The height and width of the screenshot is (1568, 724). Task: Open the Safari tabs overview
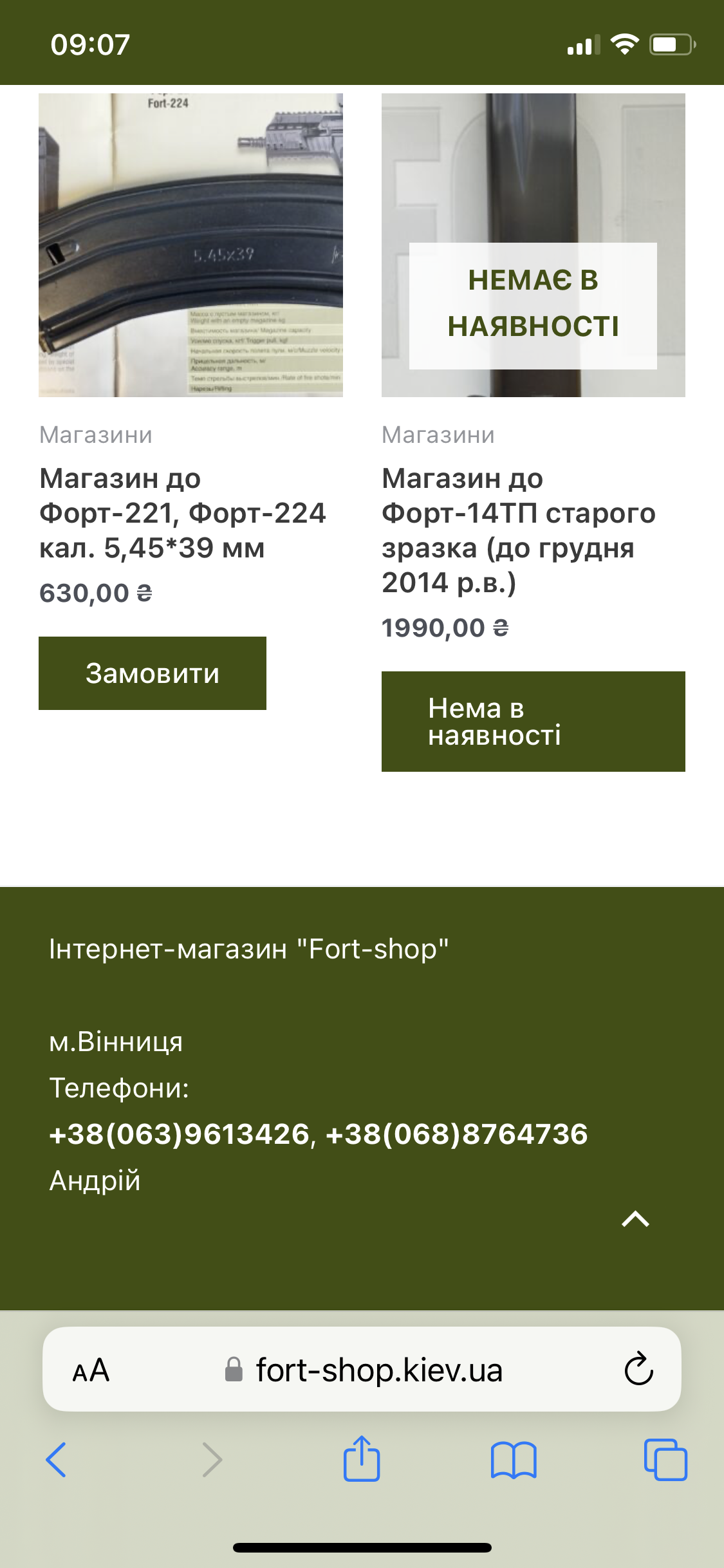click(x=665, y=1460)
